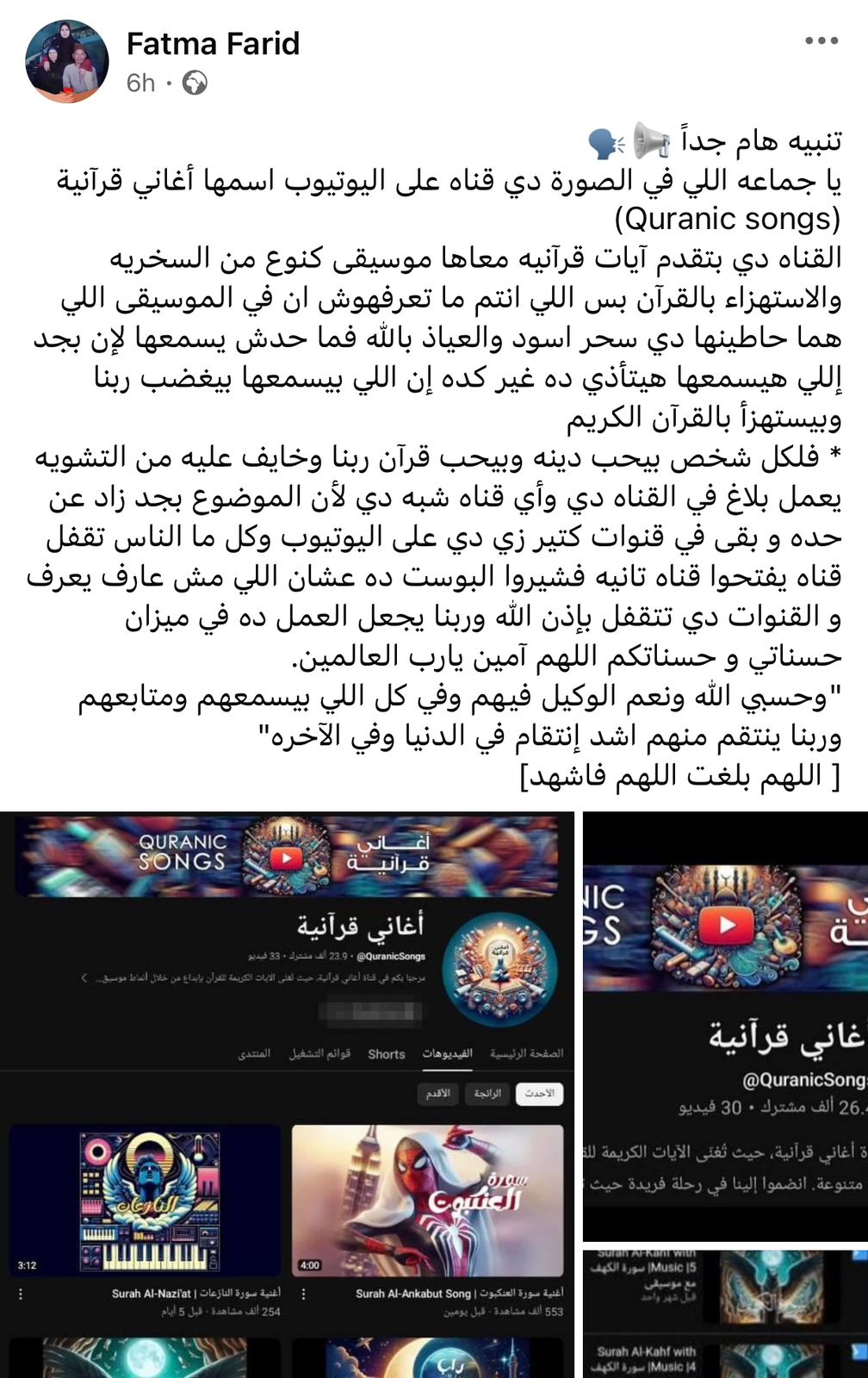Image resolution: width=868 pixels, height=1378 pixels.
Task: Open Fatma Farid's profile picture
Action: pyautogui.click(x=67, y=61)
